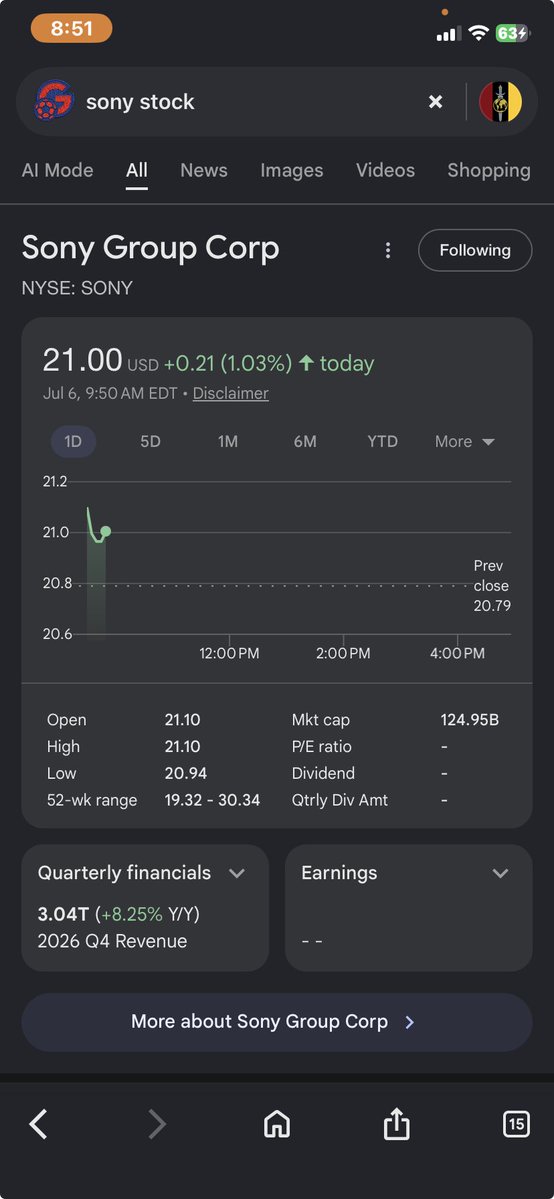Switch to the Images tab
554x1199 pixels.
click(x=292, y=171)
